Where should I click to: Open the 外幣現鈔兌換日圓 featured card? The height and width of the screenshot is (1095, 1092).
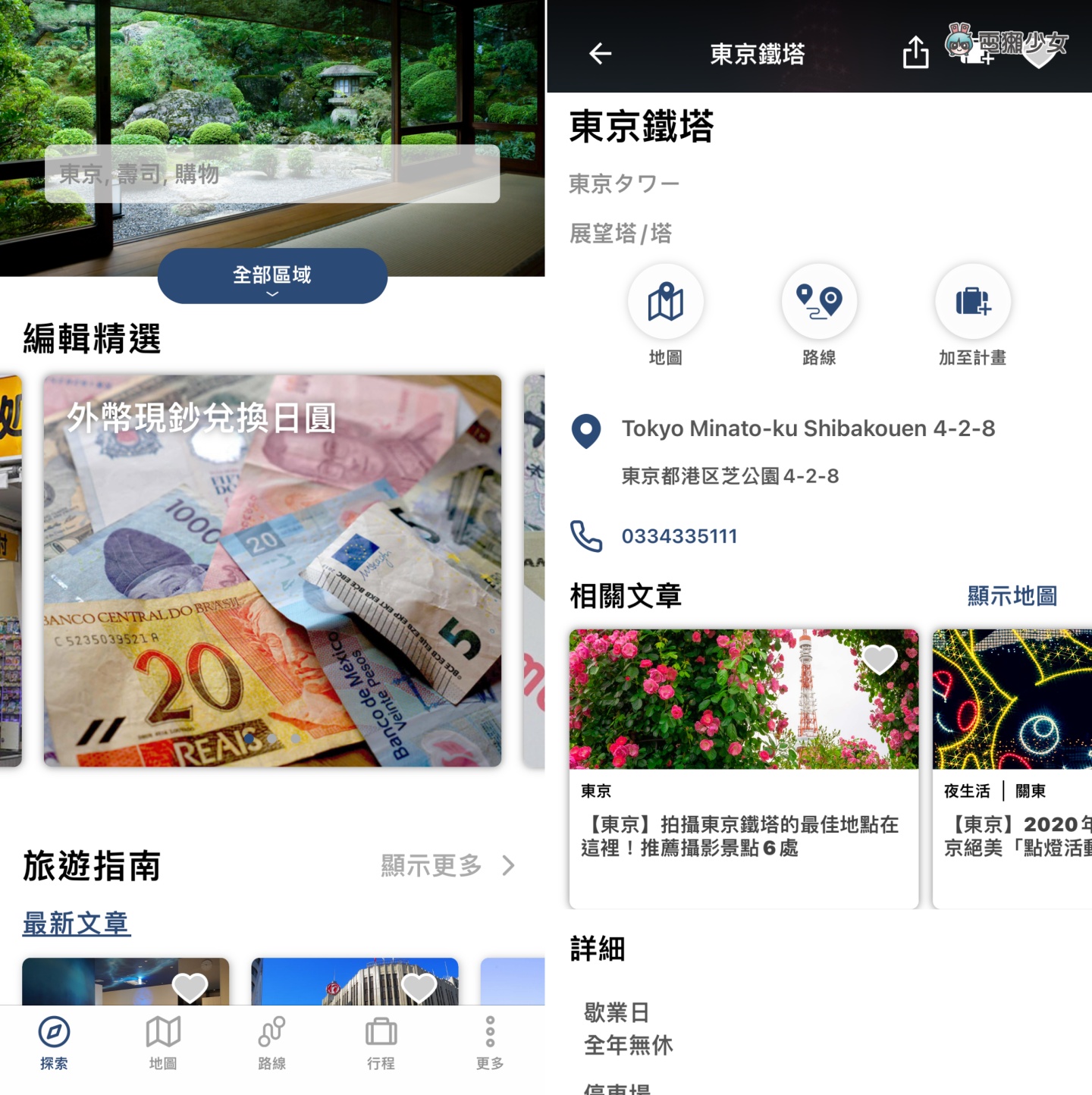[x=272, y=570]
